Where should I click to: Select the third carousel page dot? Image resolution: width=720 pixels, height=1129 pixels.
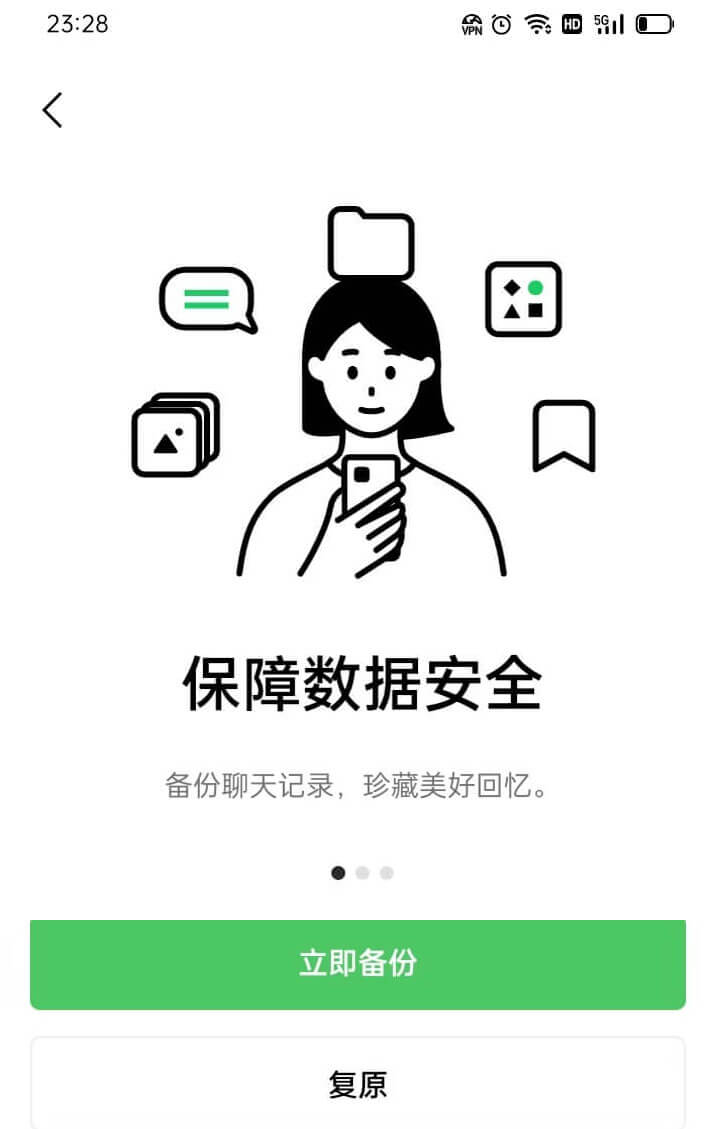click(x=387, y=872)
